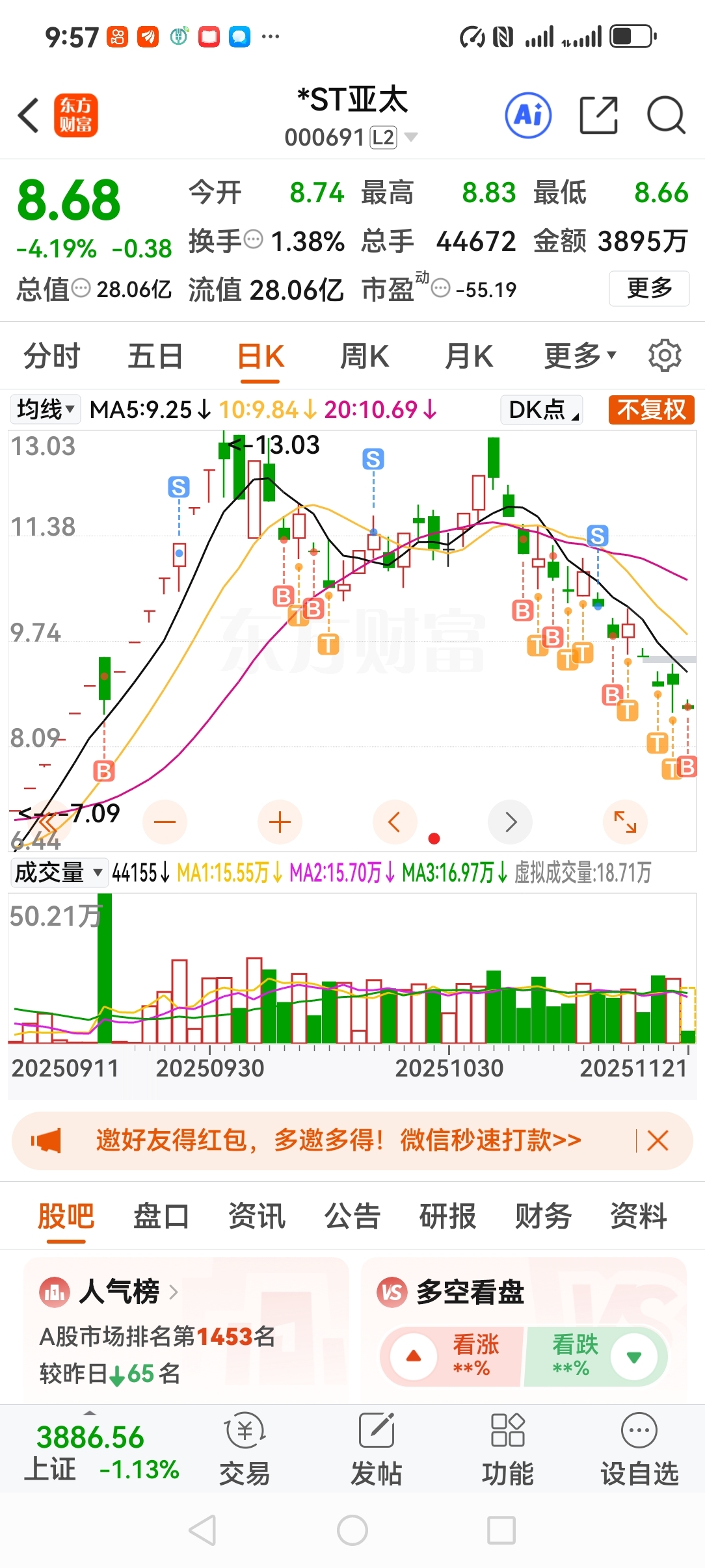Zoom in chart with plus button
This screenshot has height=1568, width=705.
click(280, 822)
